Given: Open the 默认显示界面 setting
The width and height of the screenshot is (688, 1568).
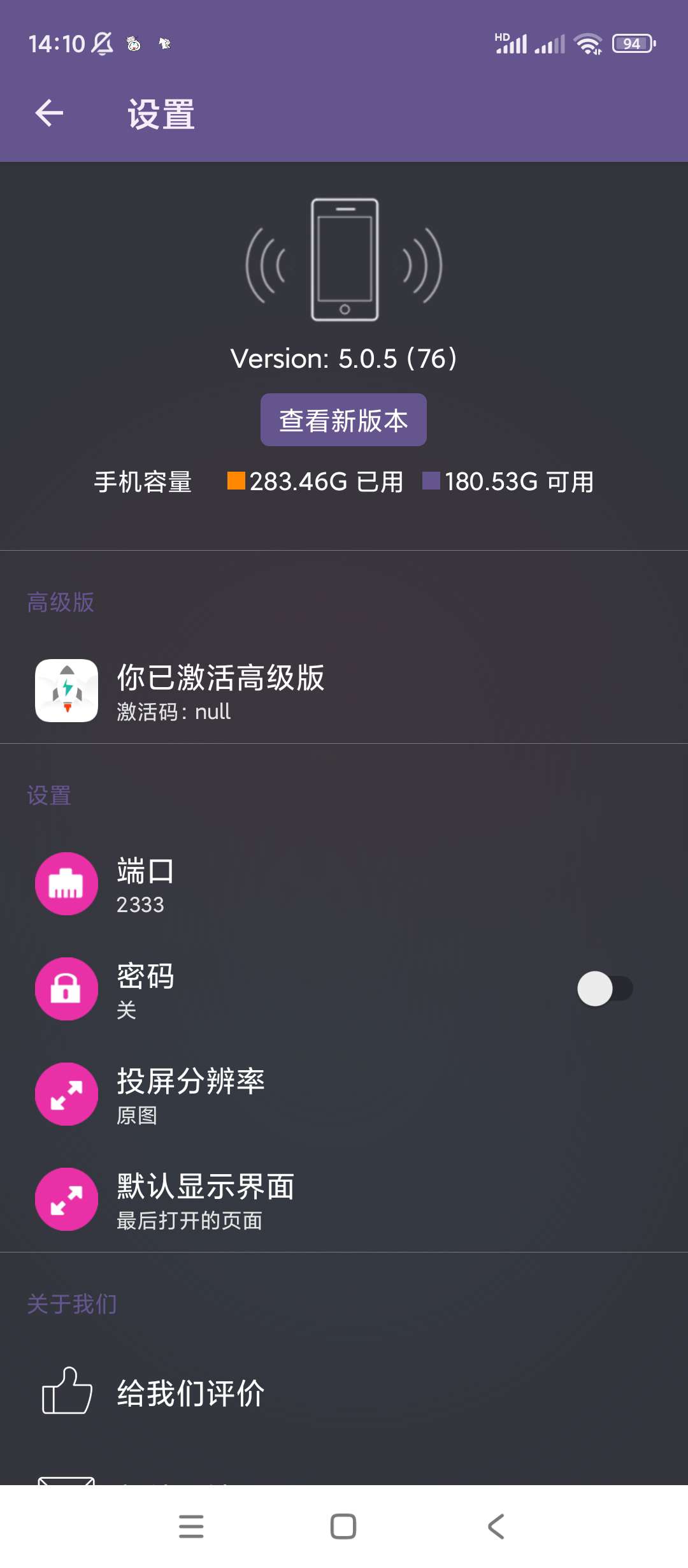Looking at the screenshot, I should 344,1200.
